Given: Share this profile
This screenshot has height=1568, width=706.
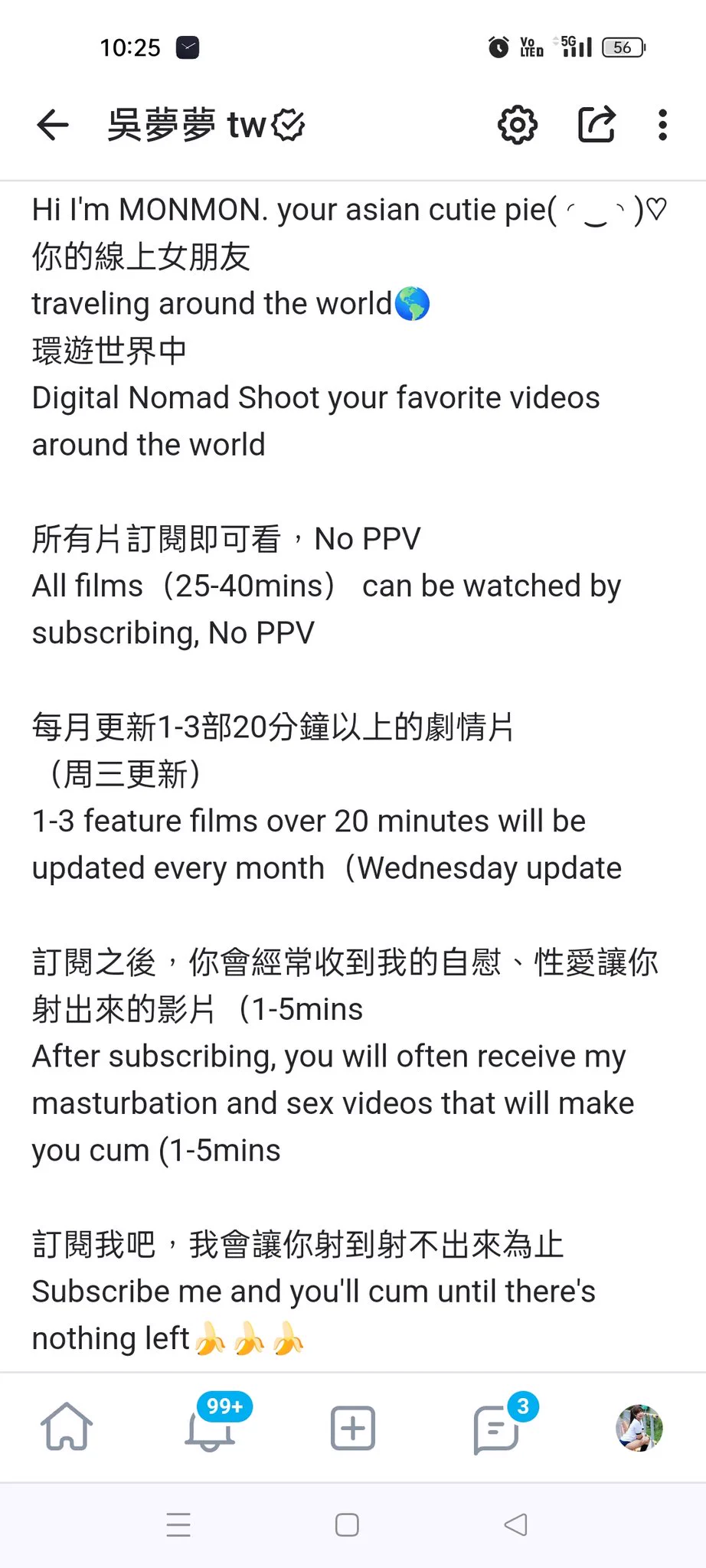Looking at the screenshot, I should [x=597, y=125].
